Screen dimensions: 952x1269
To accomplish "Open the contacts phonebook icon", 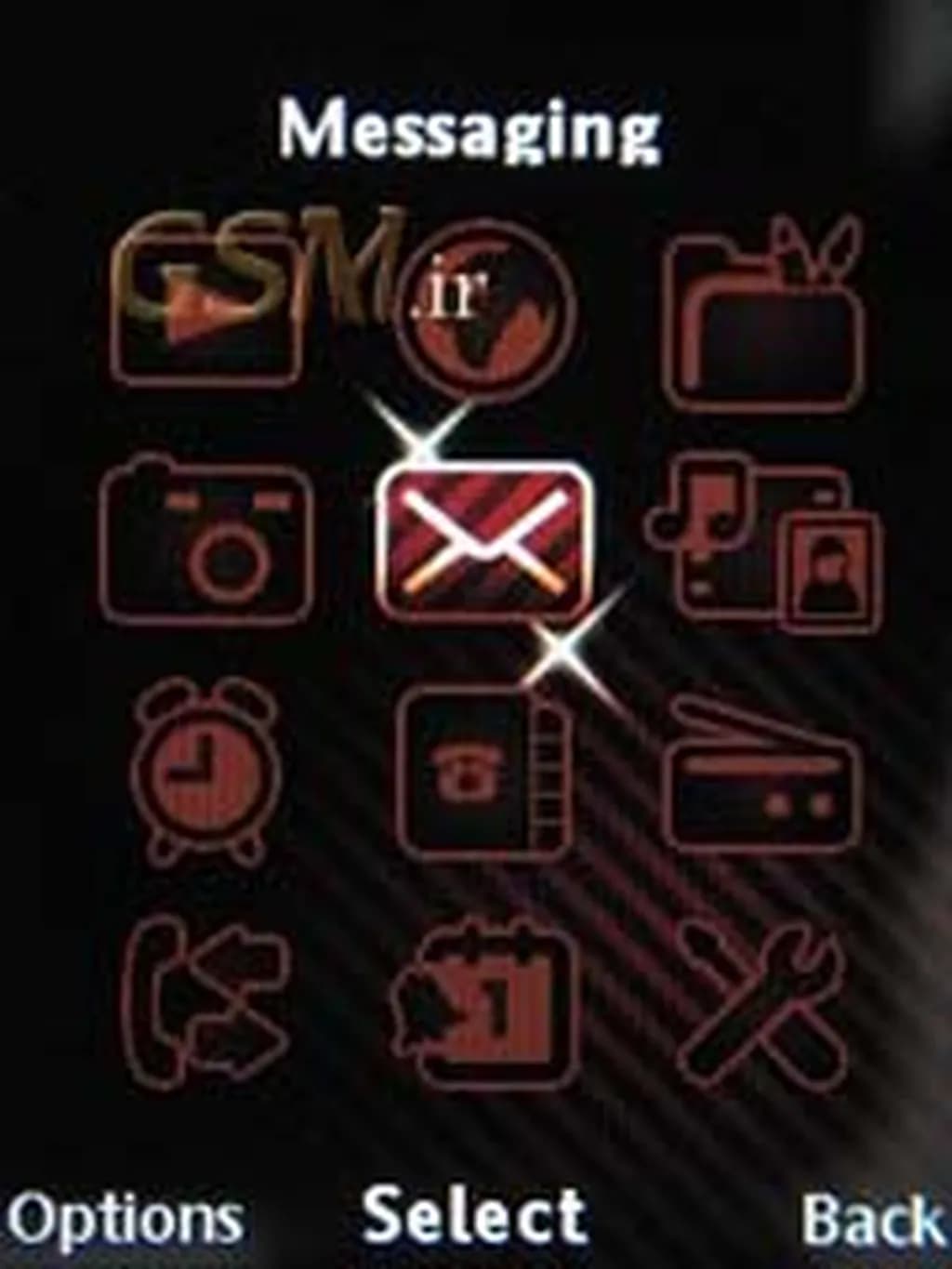I will (x=483, y=772).
